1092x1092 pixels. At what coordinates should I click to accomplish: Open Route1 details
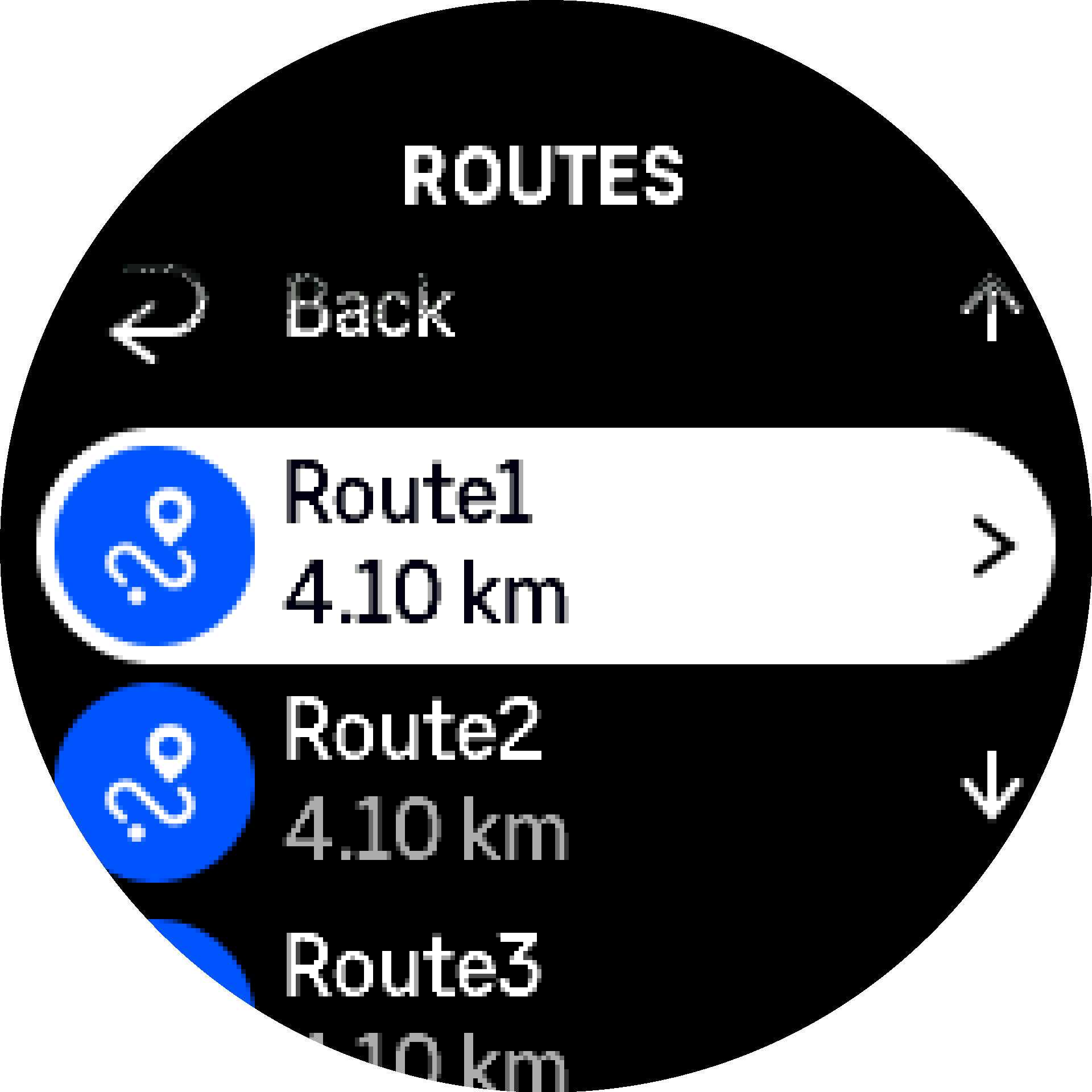coord(545,546)
